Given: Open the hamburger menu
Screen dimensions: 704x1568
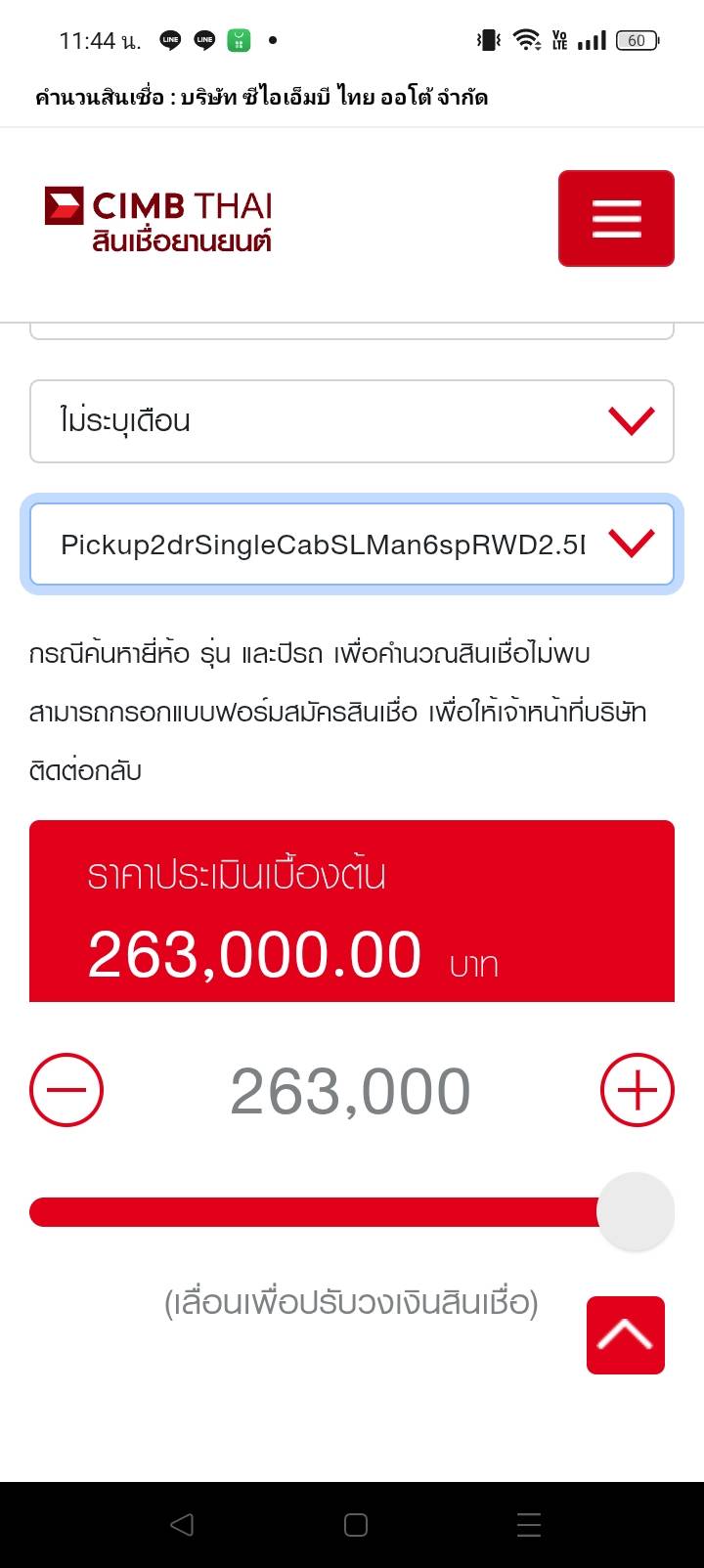Looking at the screenshot, I should (x=616, y=218).
